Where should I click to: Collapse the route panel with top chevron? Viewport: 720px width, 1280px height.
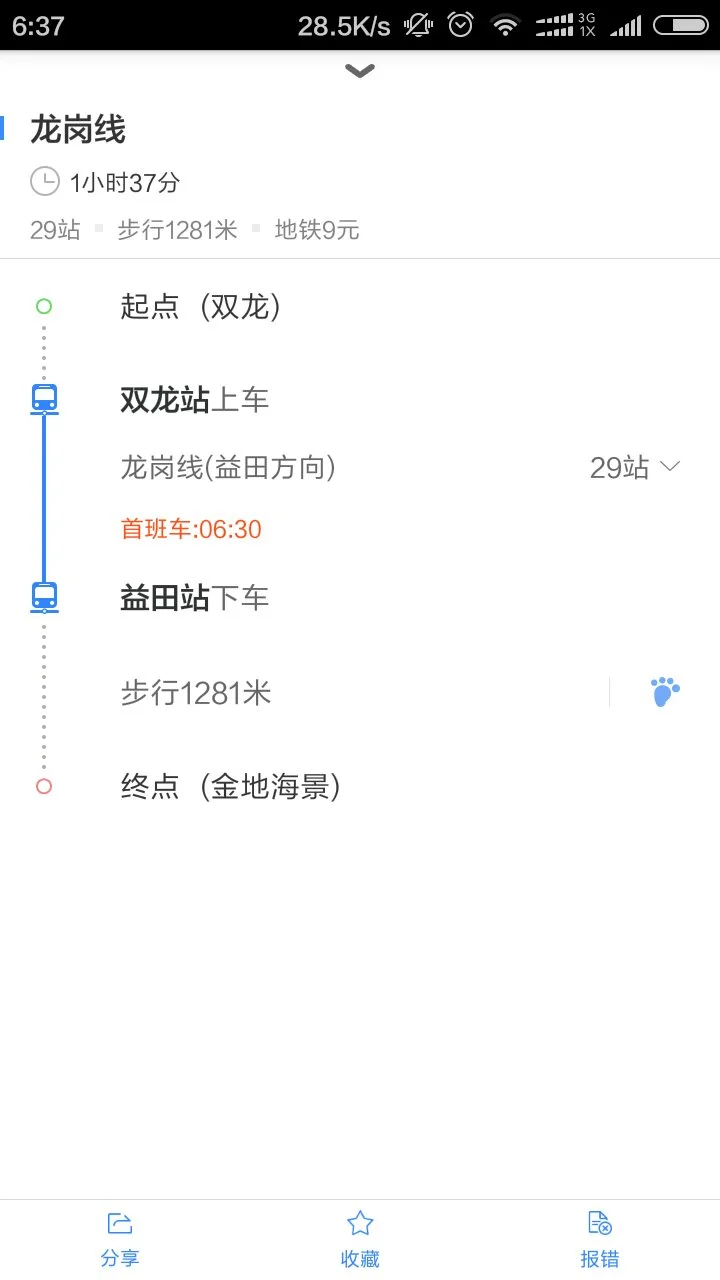point(359,71)
